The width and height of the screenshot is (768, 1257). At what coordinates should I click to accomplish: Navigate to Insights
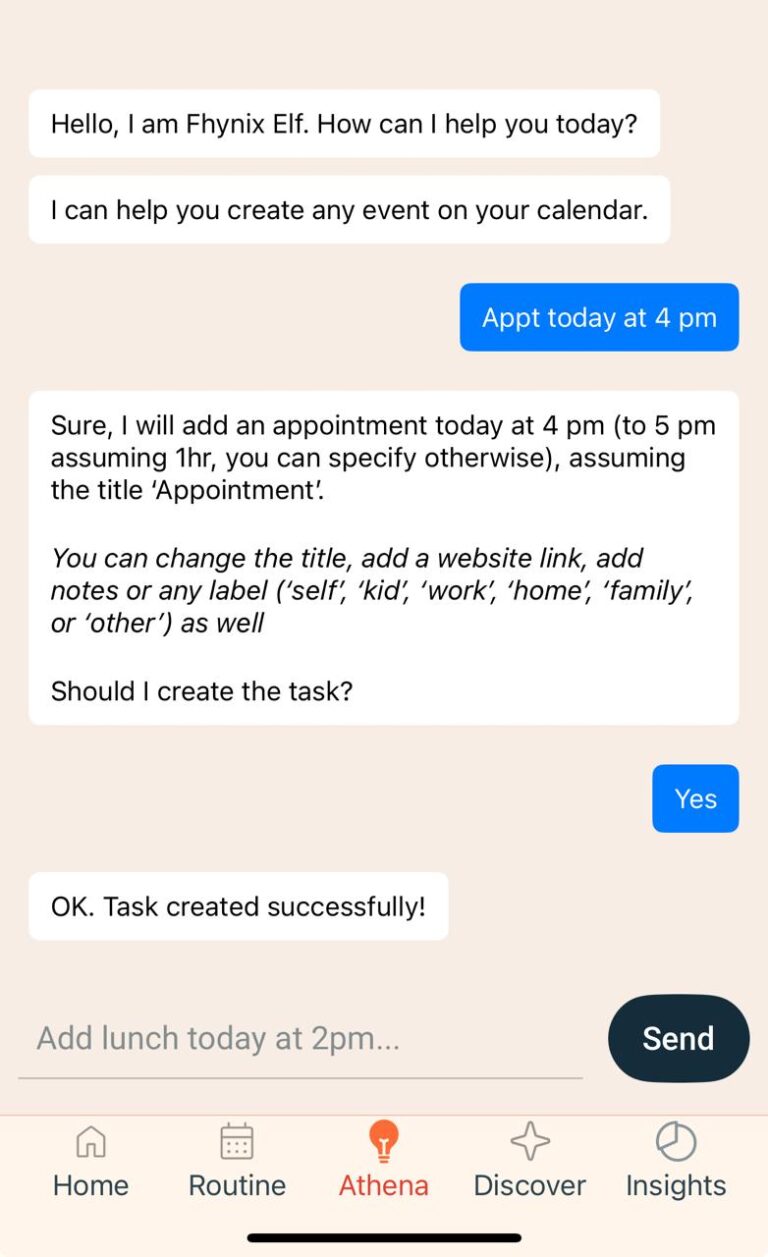(x=675, y=1160)
